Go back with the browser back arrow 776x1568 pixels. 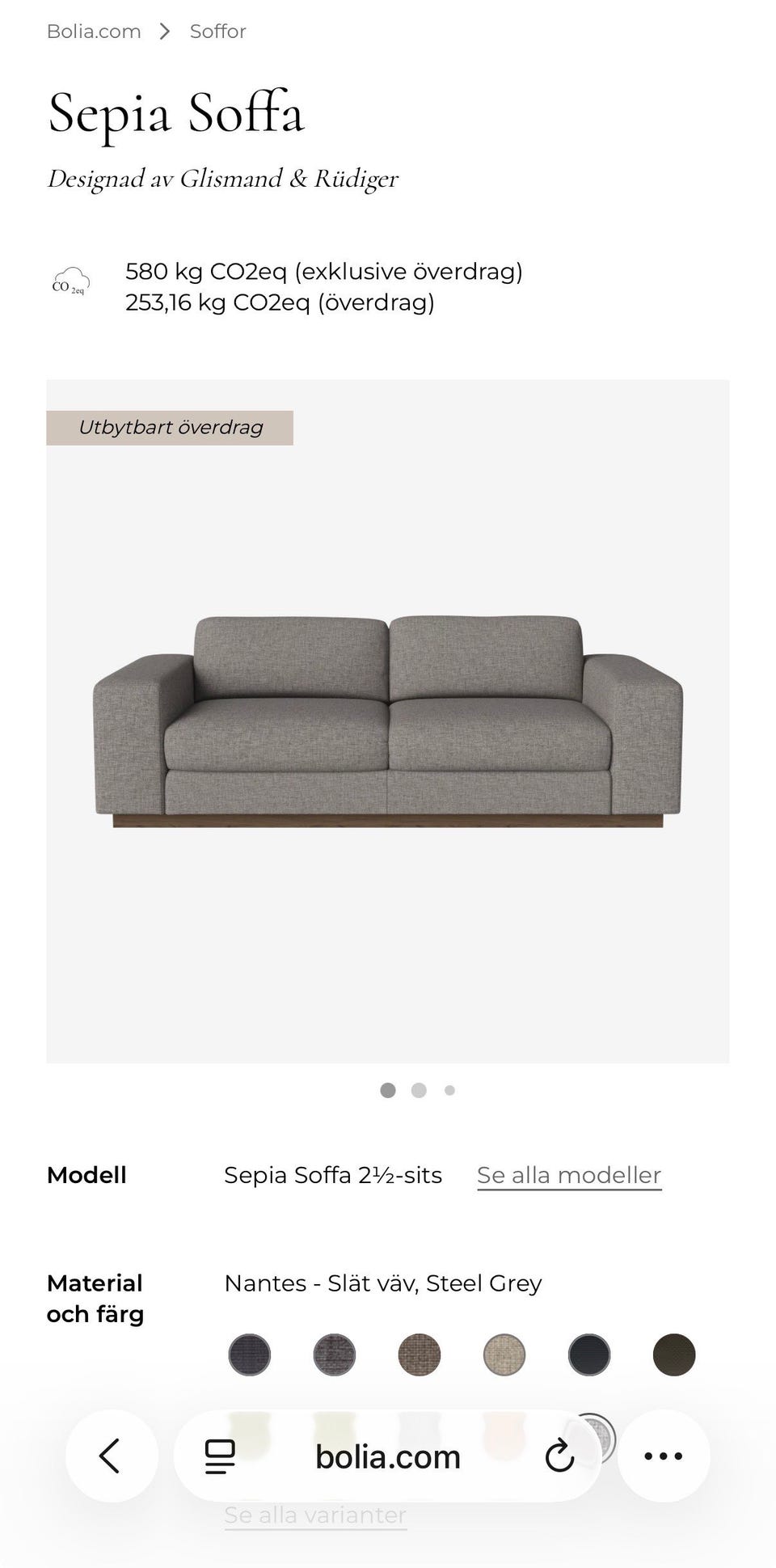(111, 1456)
